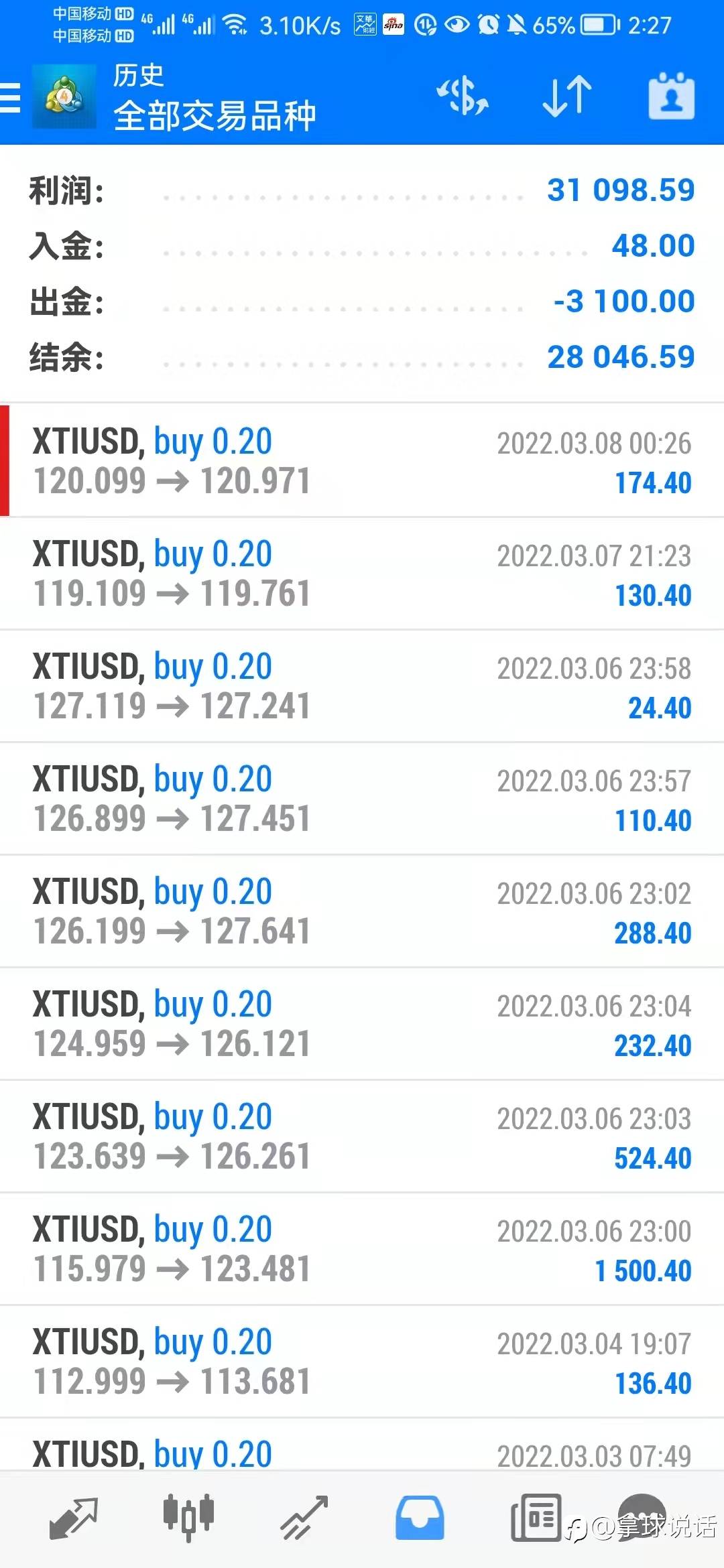View the trade with 524.40 profit
724x1568 pixels.
(362, 1136)
